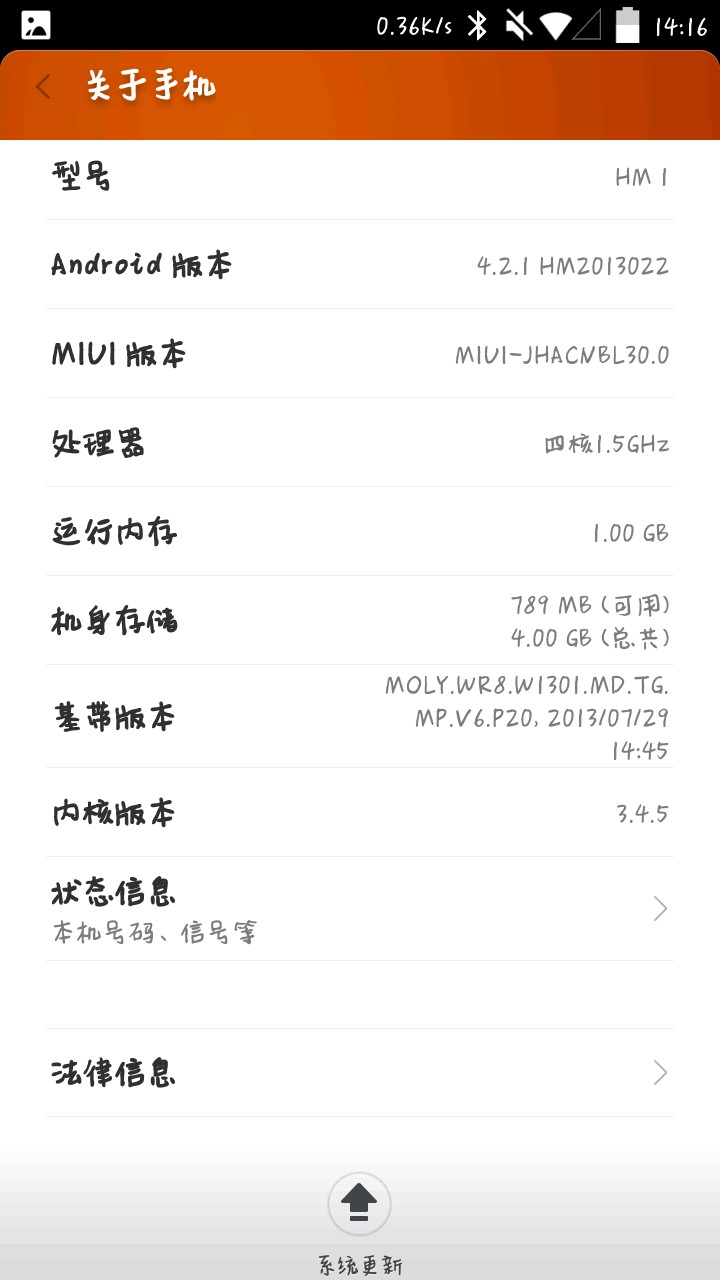Open the 状态信息 row

click(x=360, y=909)
